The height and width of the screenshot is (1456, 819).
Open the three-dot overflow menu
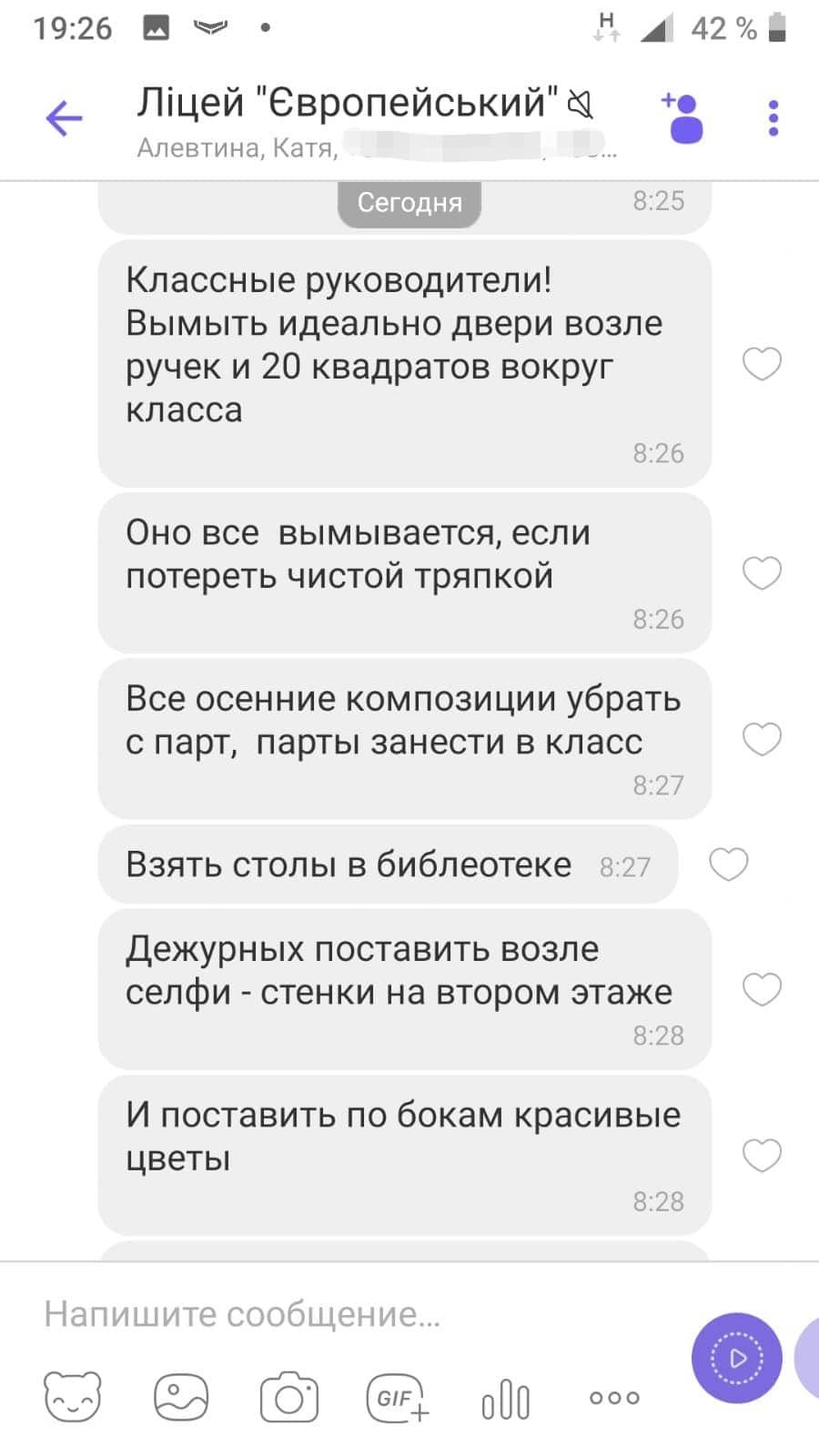click(x=773, y=118)
